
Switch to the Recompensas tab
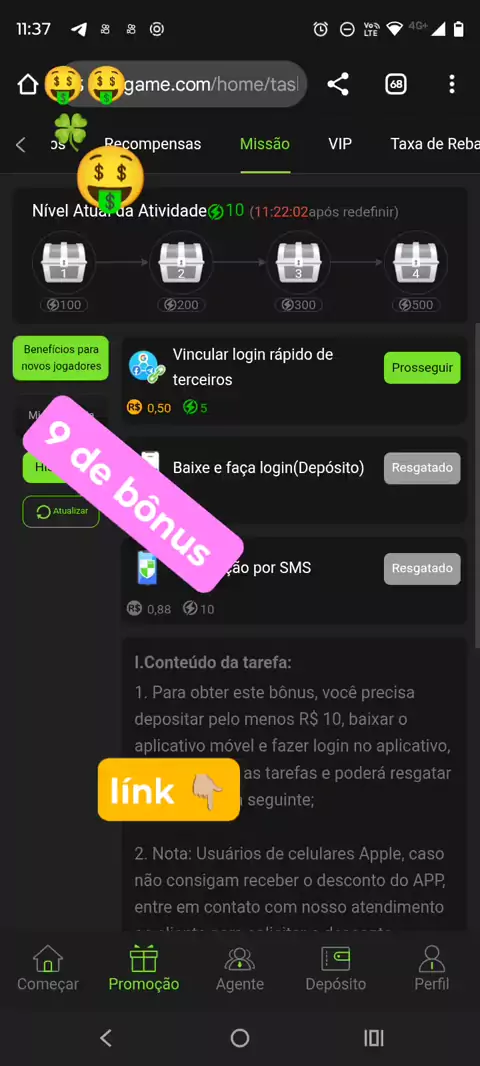152,144
